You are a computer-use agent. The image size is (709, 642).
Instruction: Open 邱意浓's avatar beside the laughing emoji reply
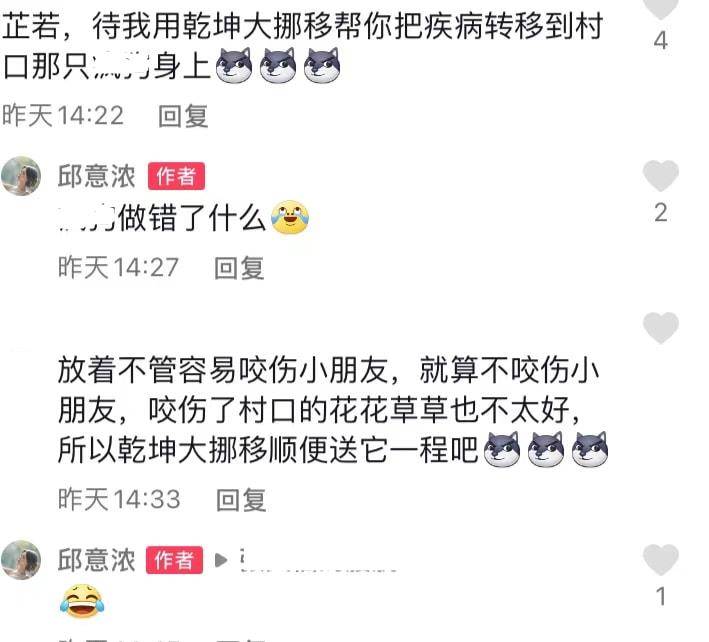[21, 559]
